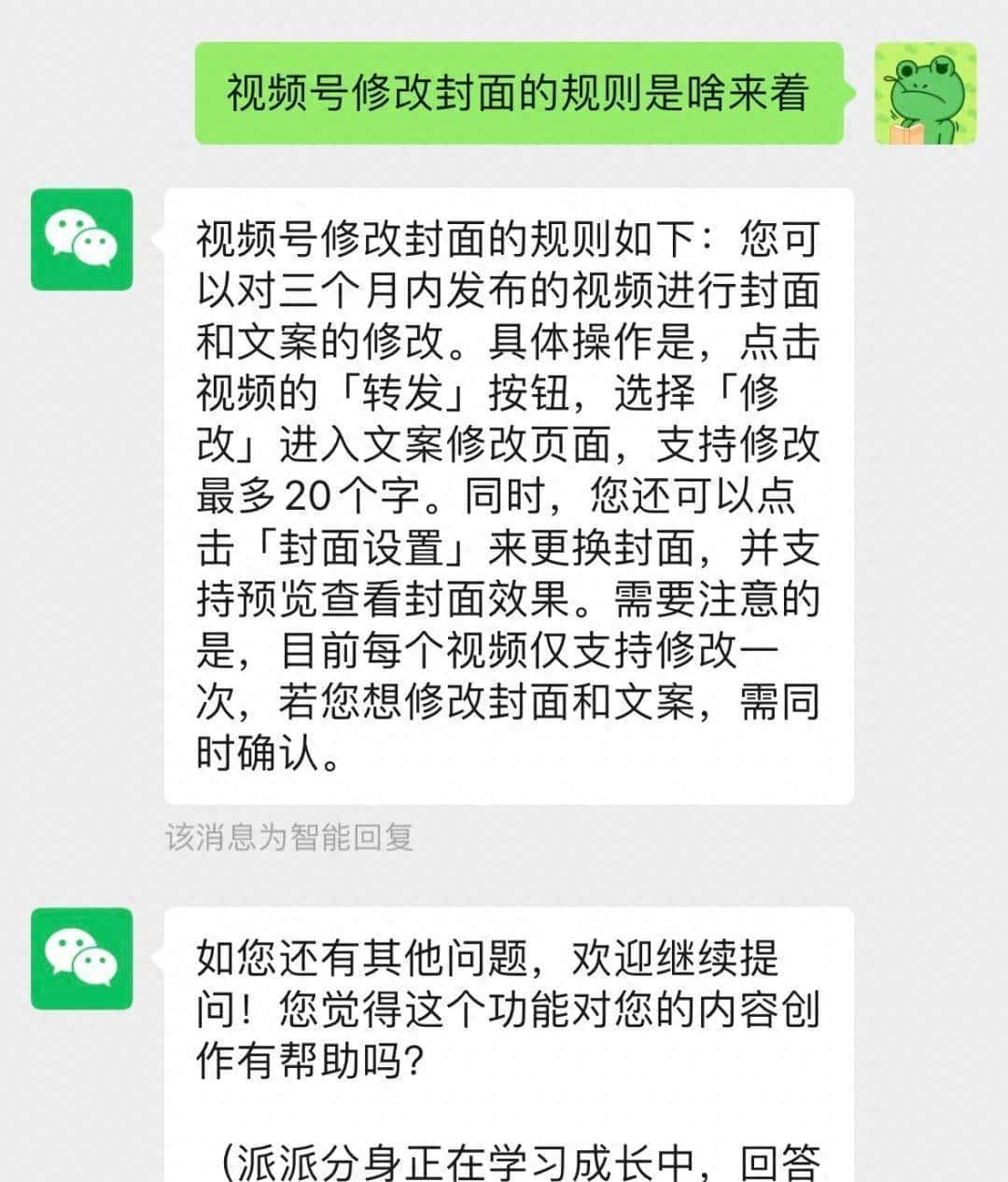Screen dimensions: 1008x1182
Task: Click the speech bubble tail on user's message
Action: (x=851, y=93)
